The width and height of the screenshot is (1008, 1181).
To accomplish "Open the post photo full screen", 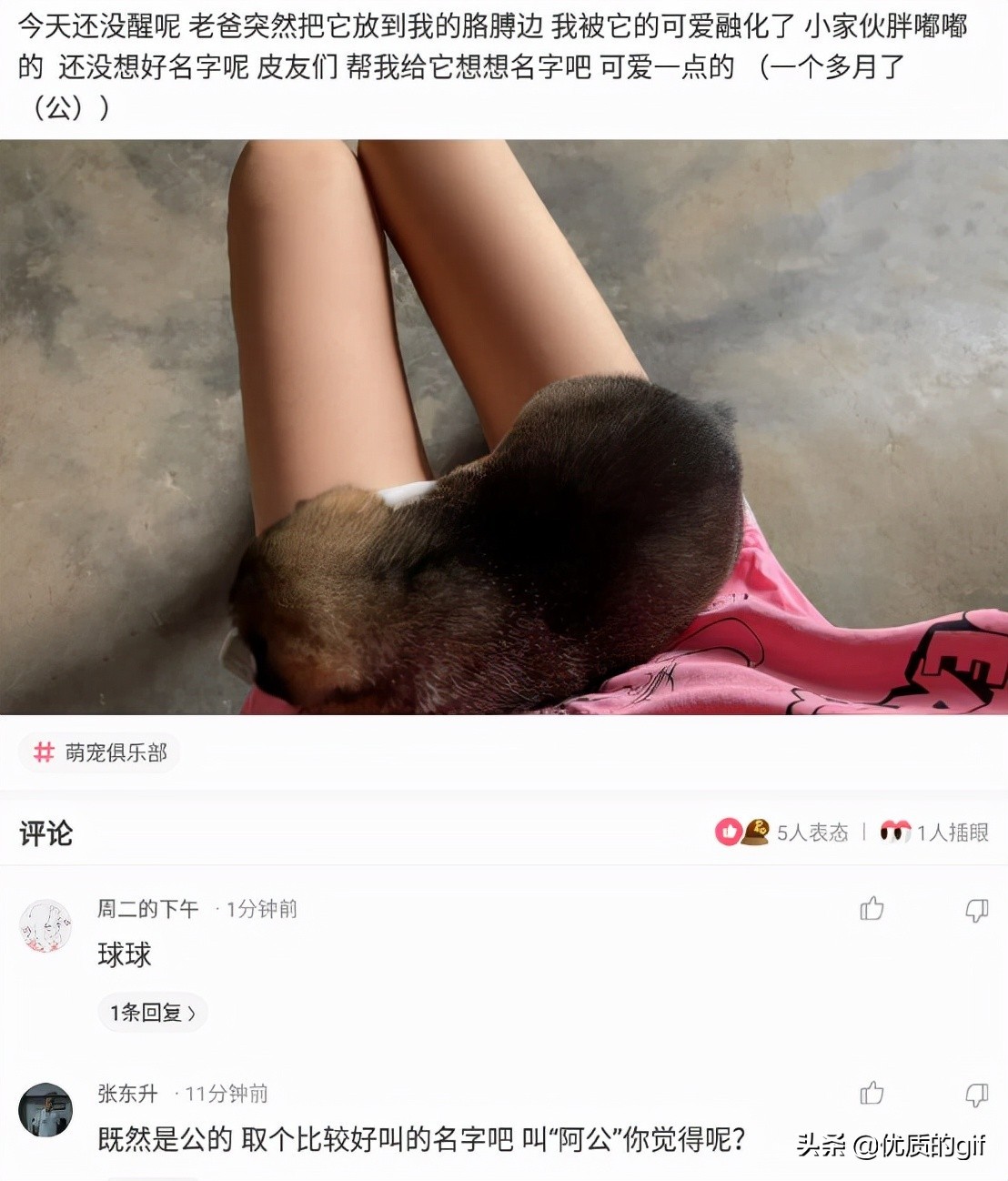I will (504, 426).
